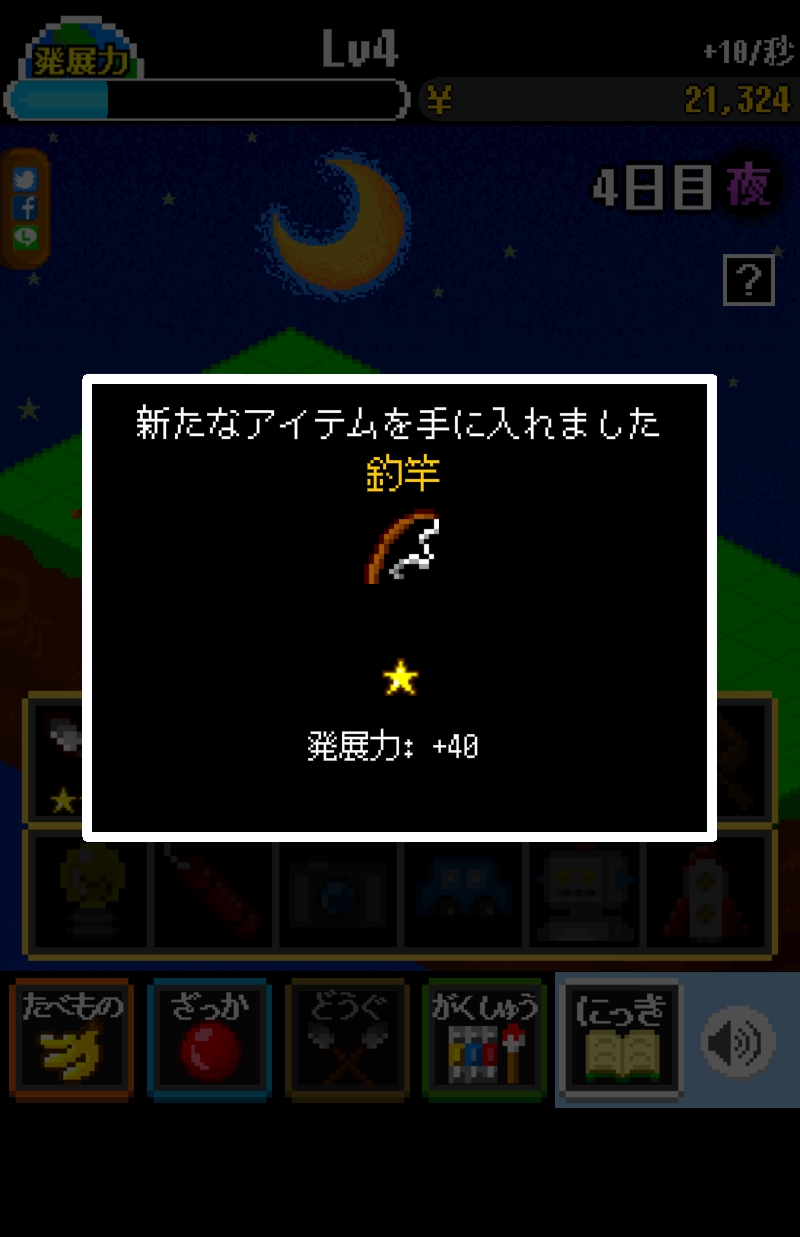
Task: Switch to the ざっか goods category
Action: [209, 1040]
